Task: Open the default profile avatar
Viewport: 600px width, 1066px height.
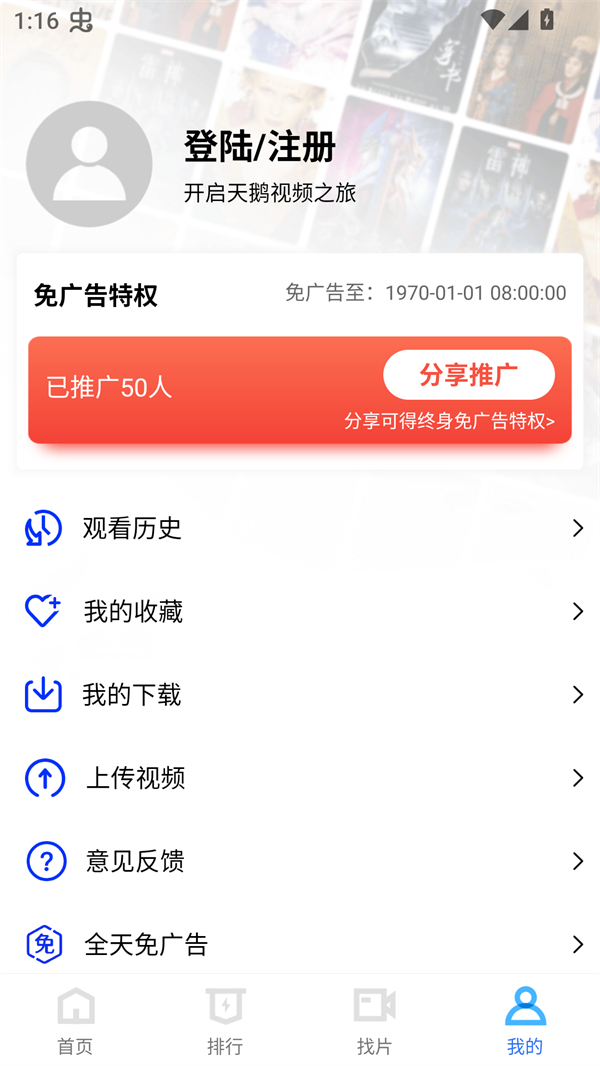Action: click(89, 164)
